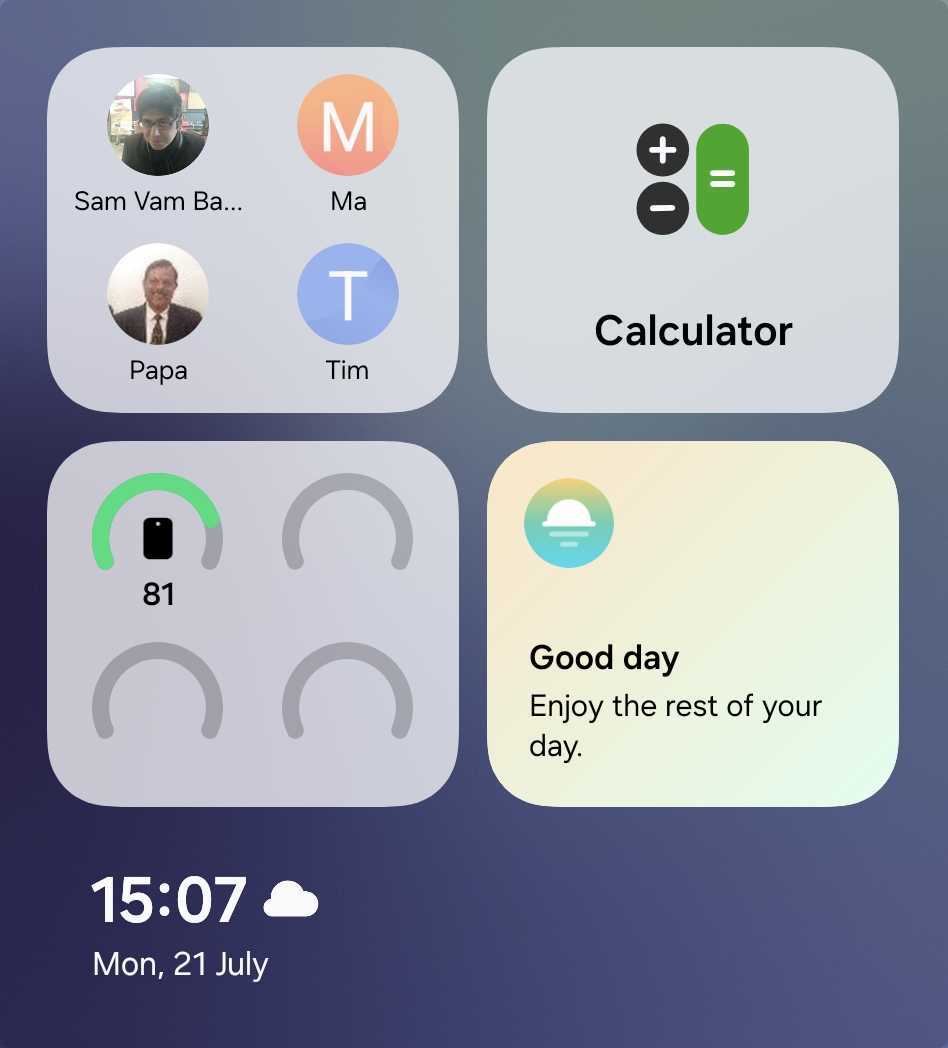Screen dimensions: 948x1048
Task: Launch the Calculator widget
Action: 693,229
